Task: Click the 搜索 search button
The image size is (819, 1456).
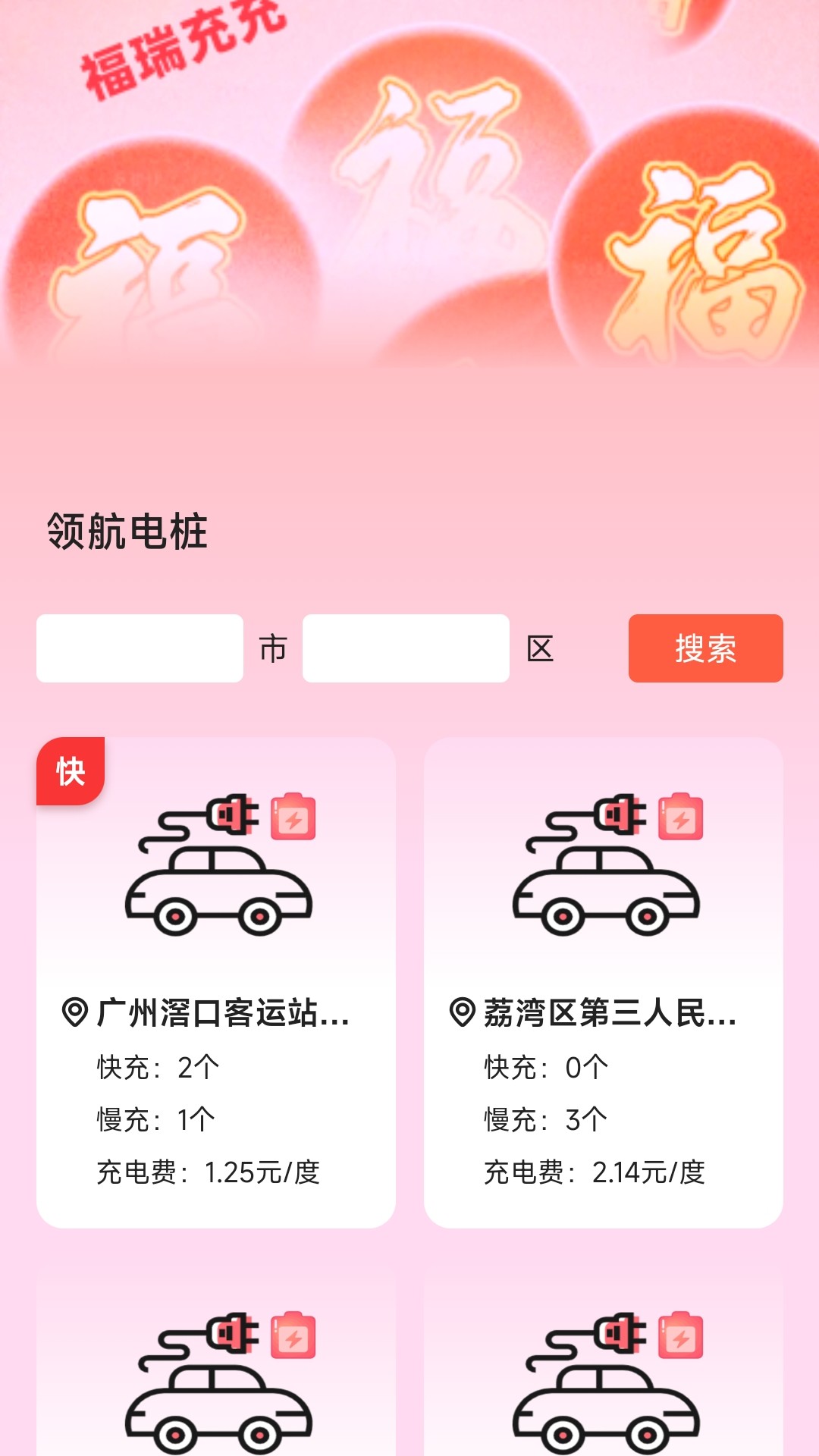Action: point(704,650)
